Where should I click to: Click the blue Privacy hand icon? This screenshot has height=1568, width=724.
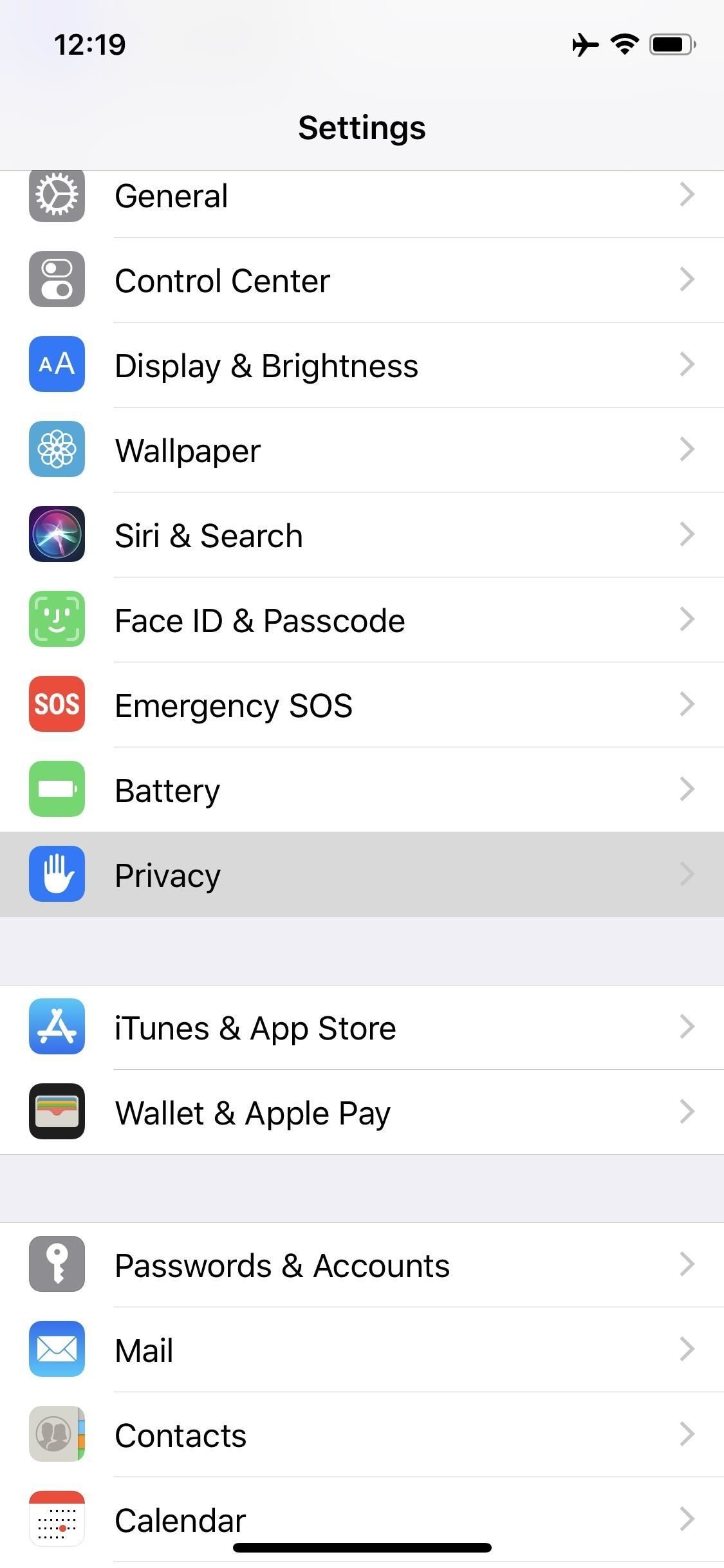[57, 875]
